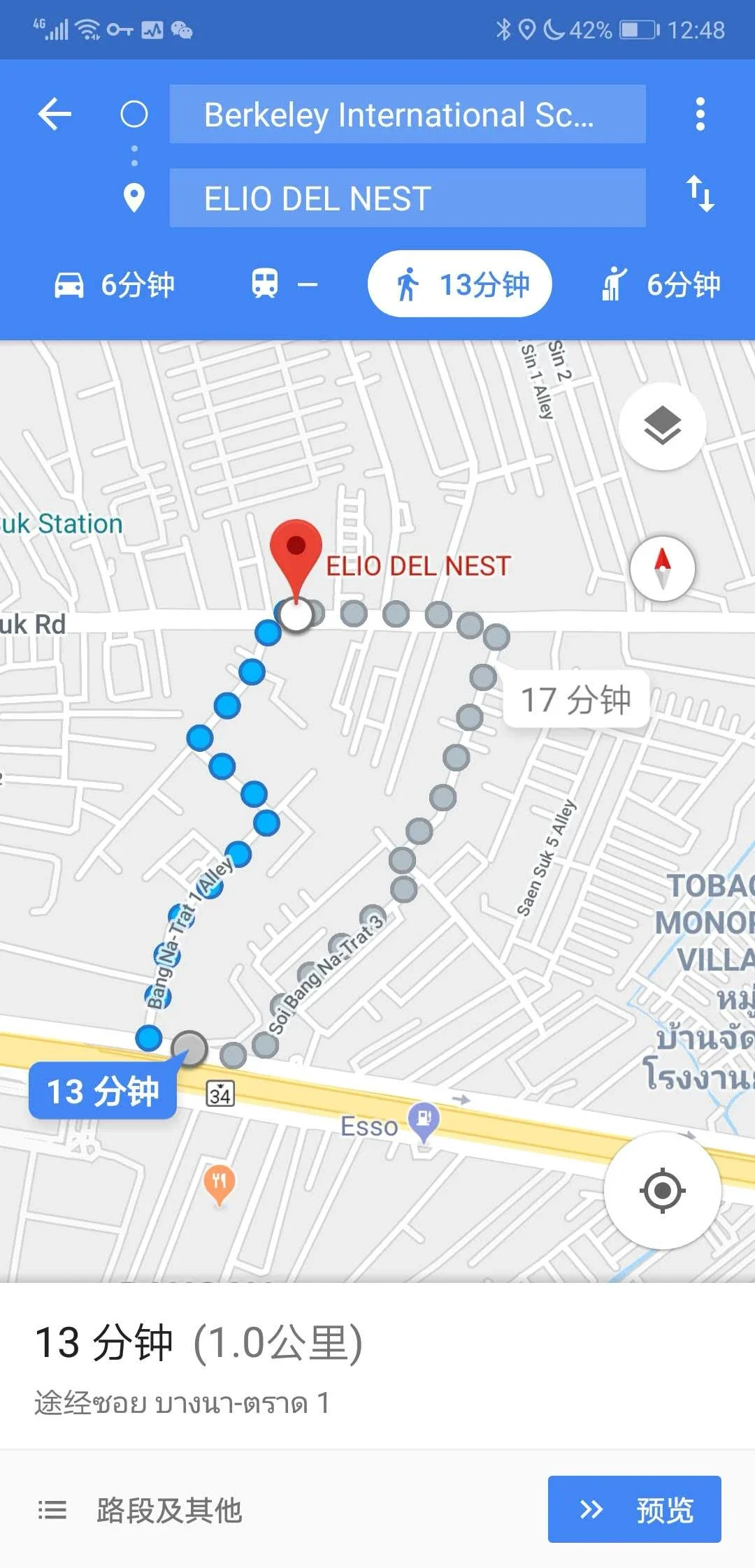
Task: Switch to public transit mode
Action: 284,284
